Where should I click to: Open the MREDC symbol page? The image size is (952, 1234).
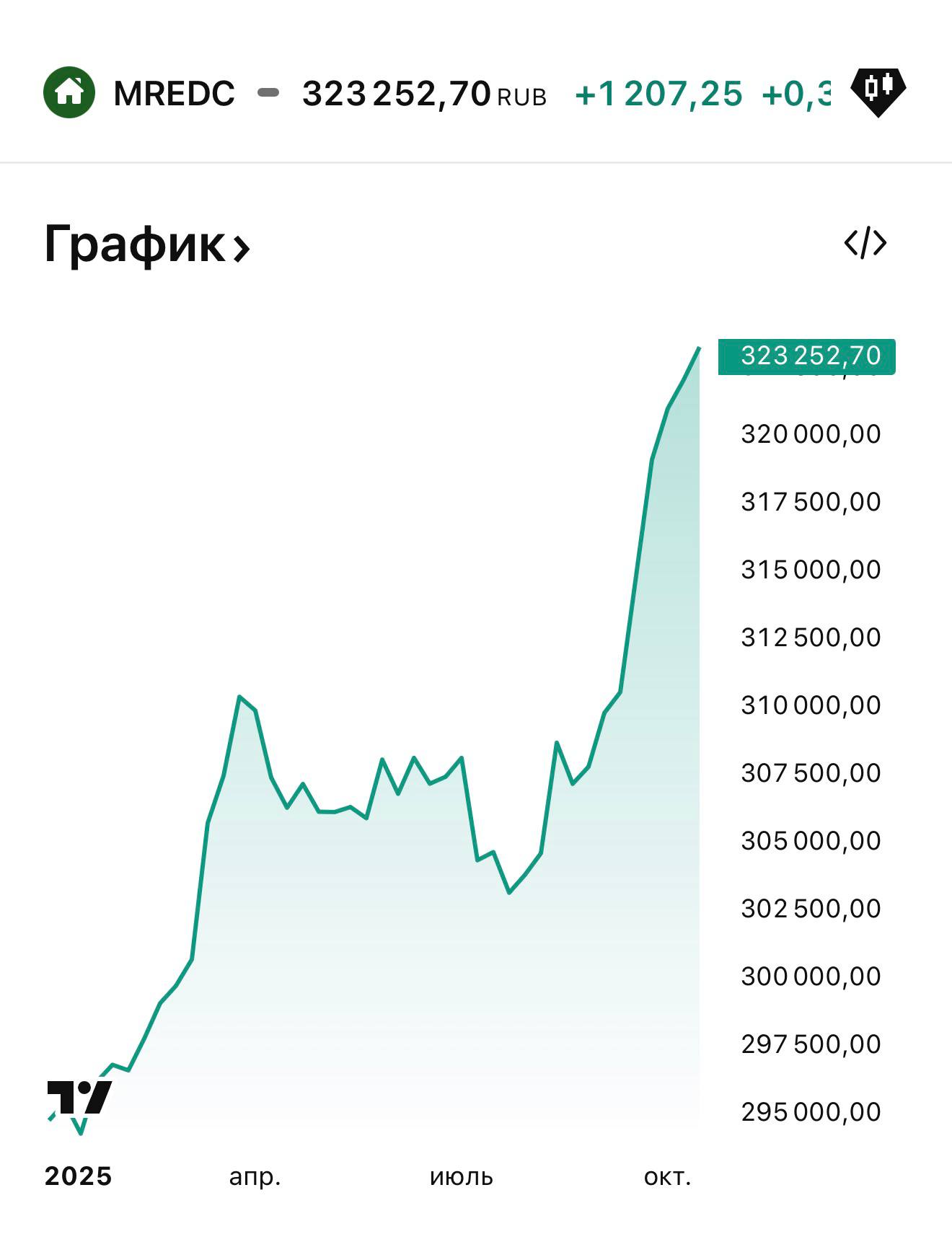[173, 94]
